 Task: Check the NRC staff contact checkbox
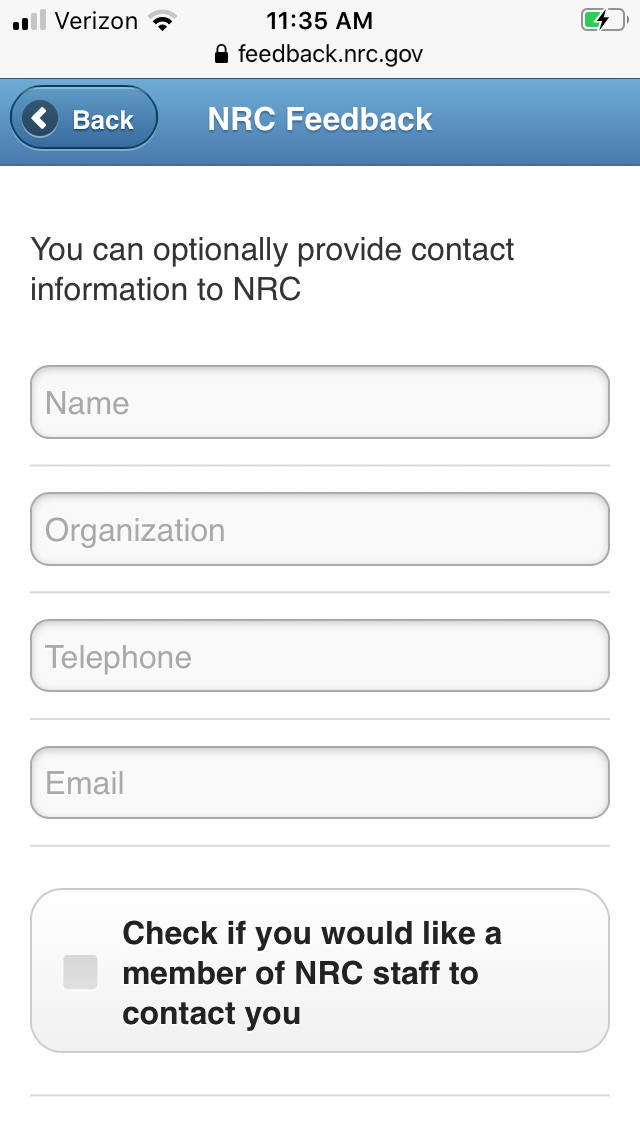[x=81, y=972]
